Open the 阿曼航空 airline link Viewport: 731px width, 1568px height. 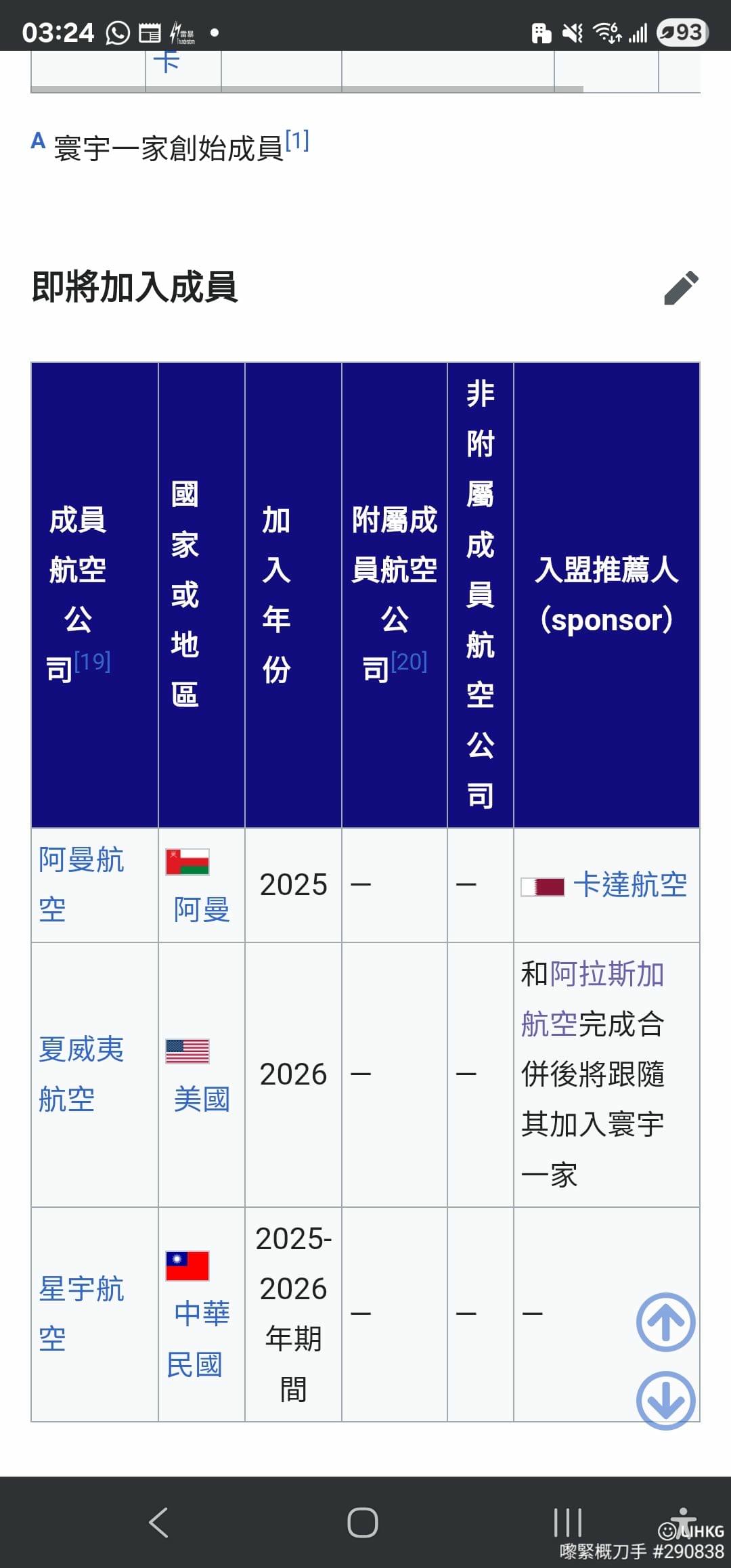pyautogui.click(x=81, y=884)
